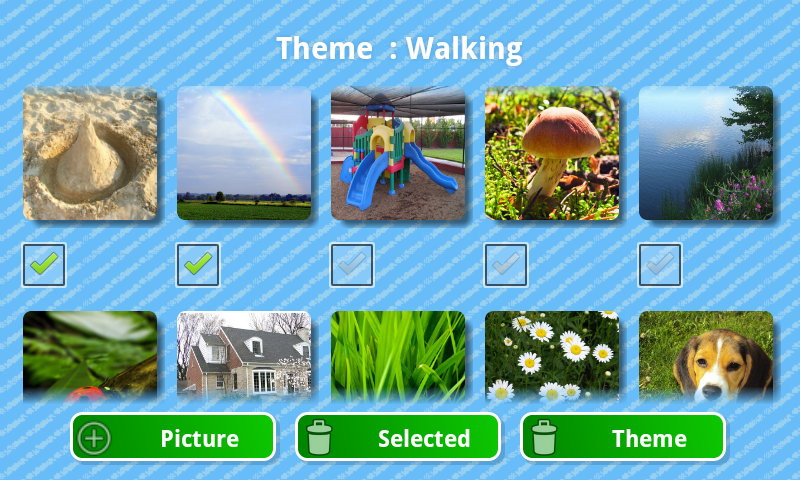This screenshot has height=480, width=800.
Task: Open the mushroom picture
Action: (x=553, y=153)
